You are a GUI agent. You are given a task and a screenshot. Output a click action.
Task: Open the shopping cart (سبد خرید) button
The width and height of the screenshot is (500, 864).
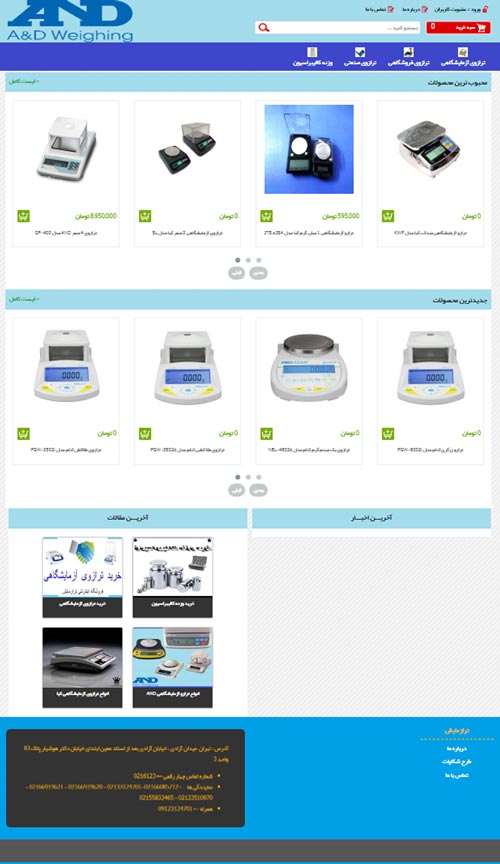click(458, 28)
